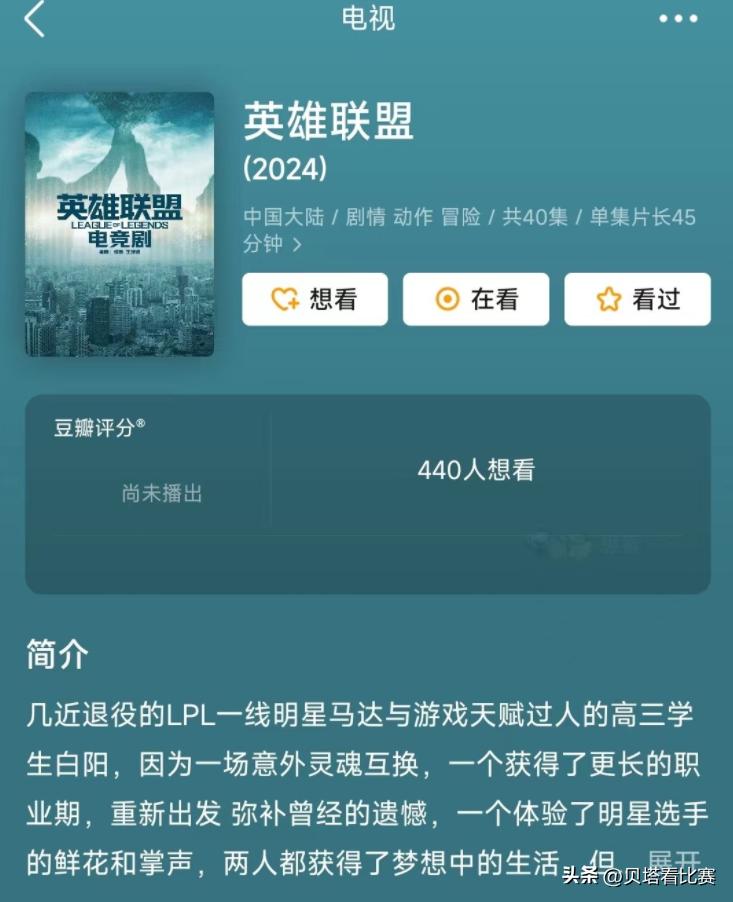Viewport: 733px width, 902px height.
Task: Mark 英雄联盟 as 看过
Action: 637,299
